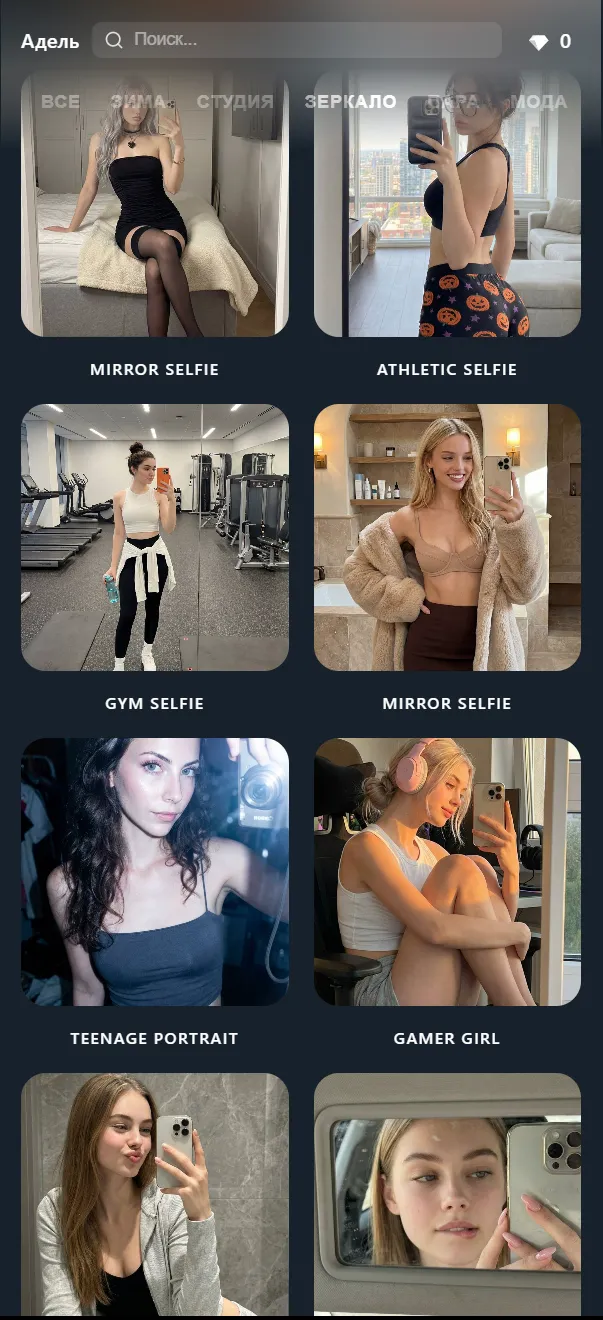Select the ЗИМА category tab
Image resolution: width=603 pixels, height=1320 pixels.
click(x=138, y=102)
